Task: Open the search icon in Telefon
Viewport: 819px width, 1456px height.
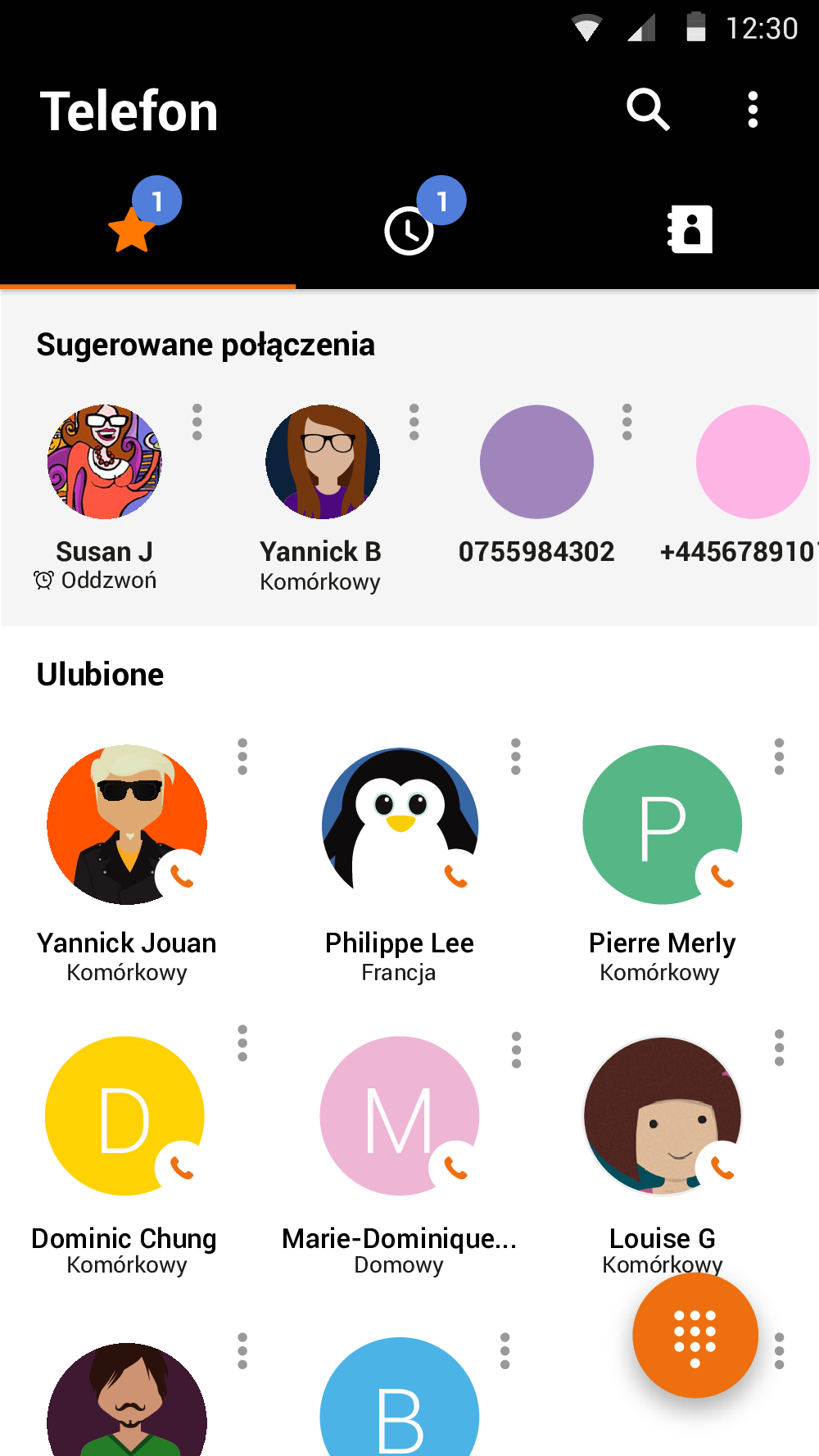Action: coord(647,109)
